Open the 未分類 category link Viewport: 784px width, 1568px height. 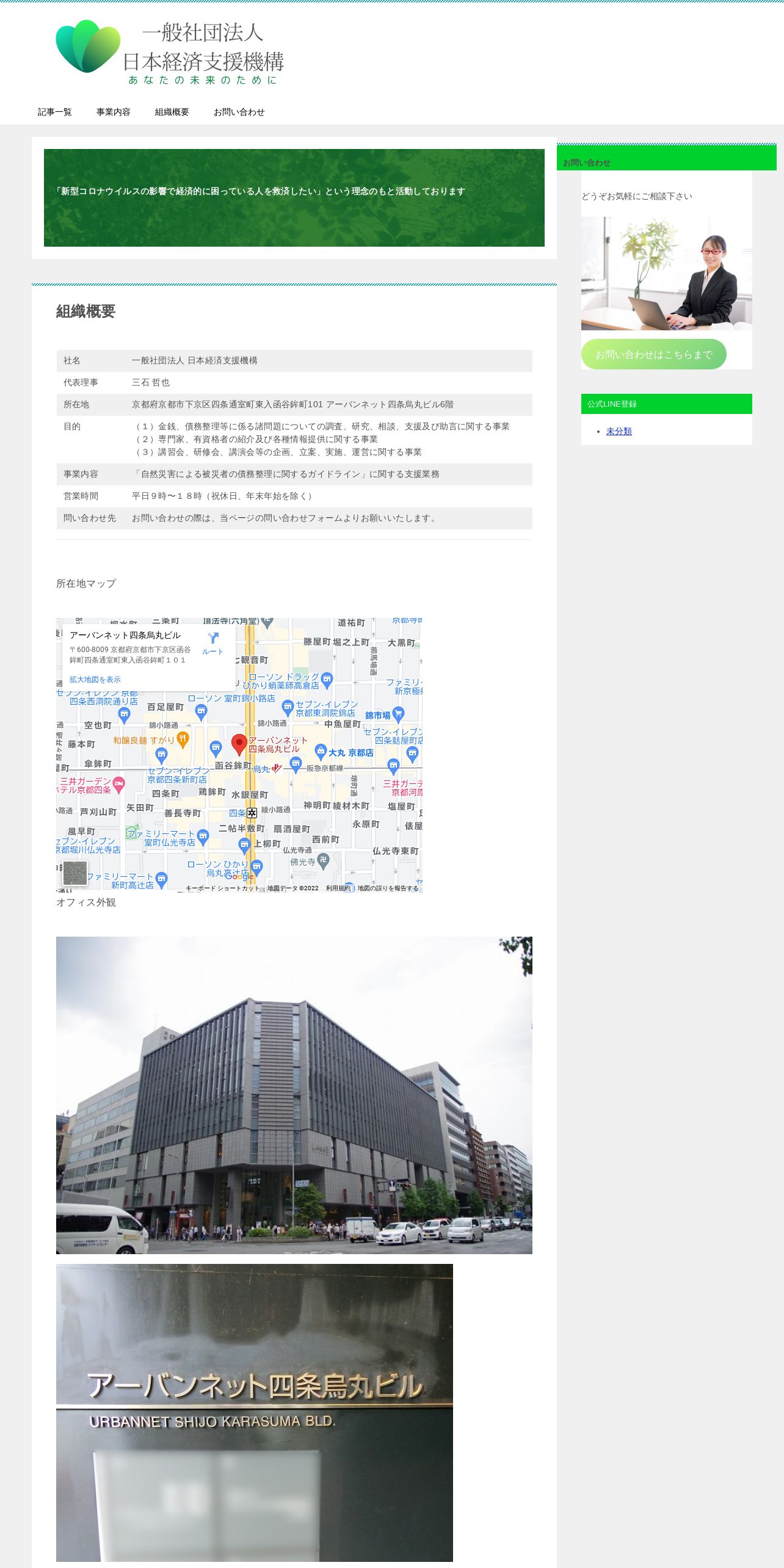pos(619,431)
